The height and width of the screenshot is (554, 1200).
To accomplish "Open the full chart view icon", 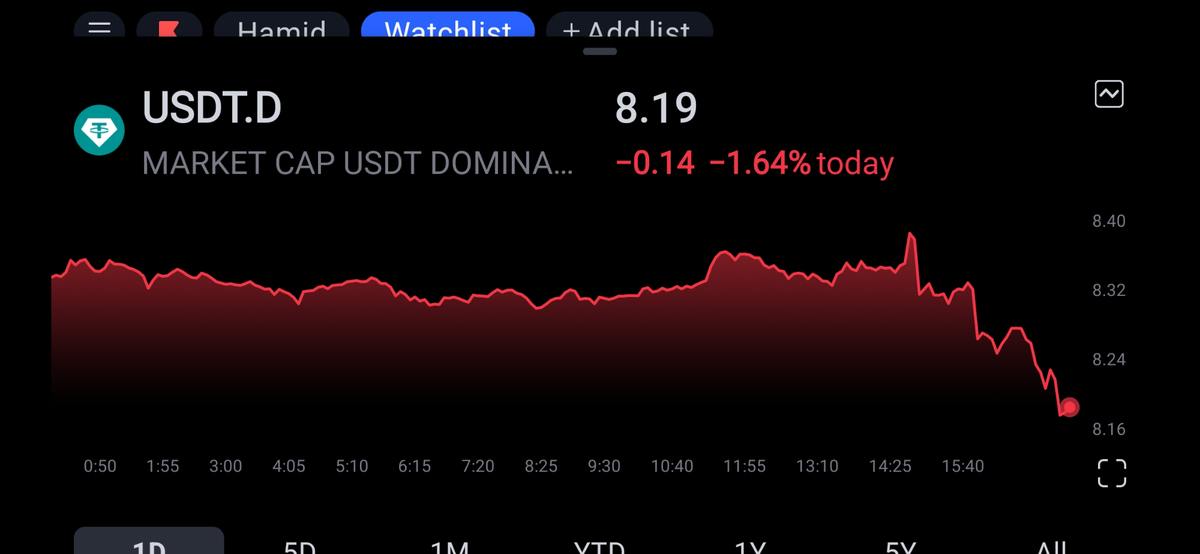I will [1109, 95].
